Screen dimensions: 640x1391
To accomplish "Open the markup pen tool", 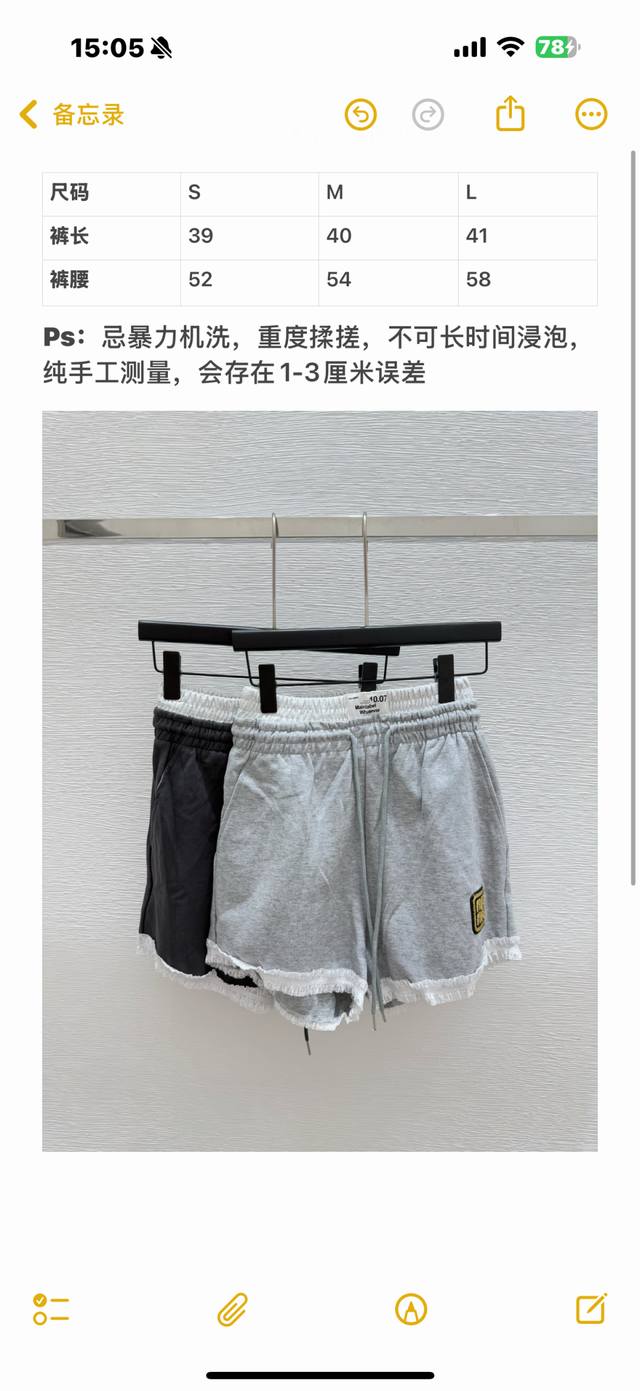I will pyautogui.click(x=411, y=1309).
